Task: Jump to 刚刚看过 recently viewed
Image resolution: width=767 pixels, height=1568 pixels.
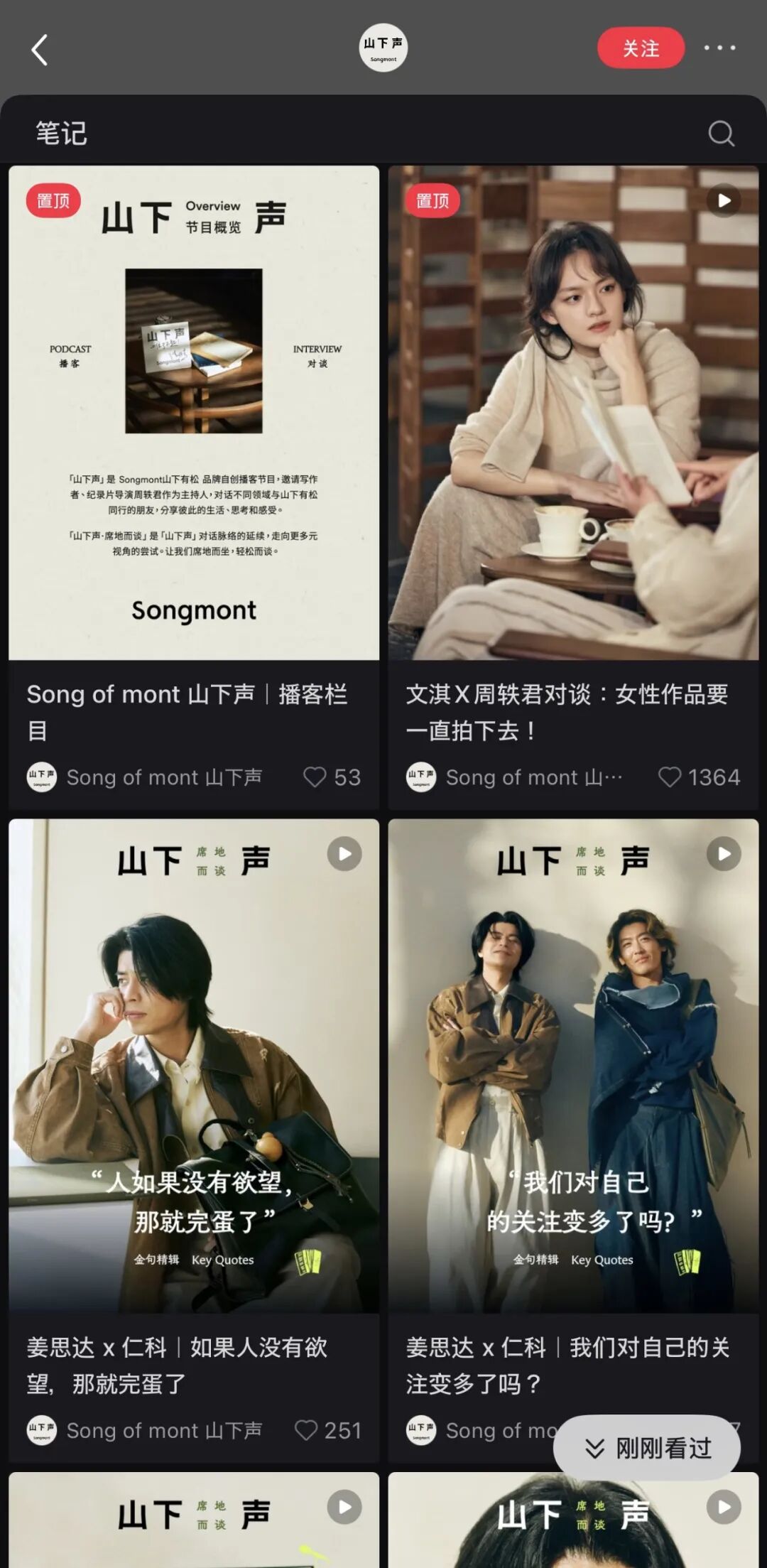Action: pos(647,1447)
